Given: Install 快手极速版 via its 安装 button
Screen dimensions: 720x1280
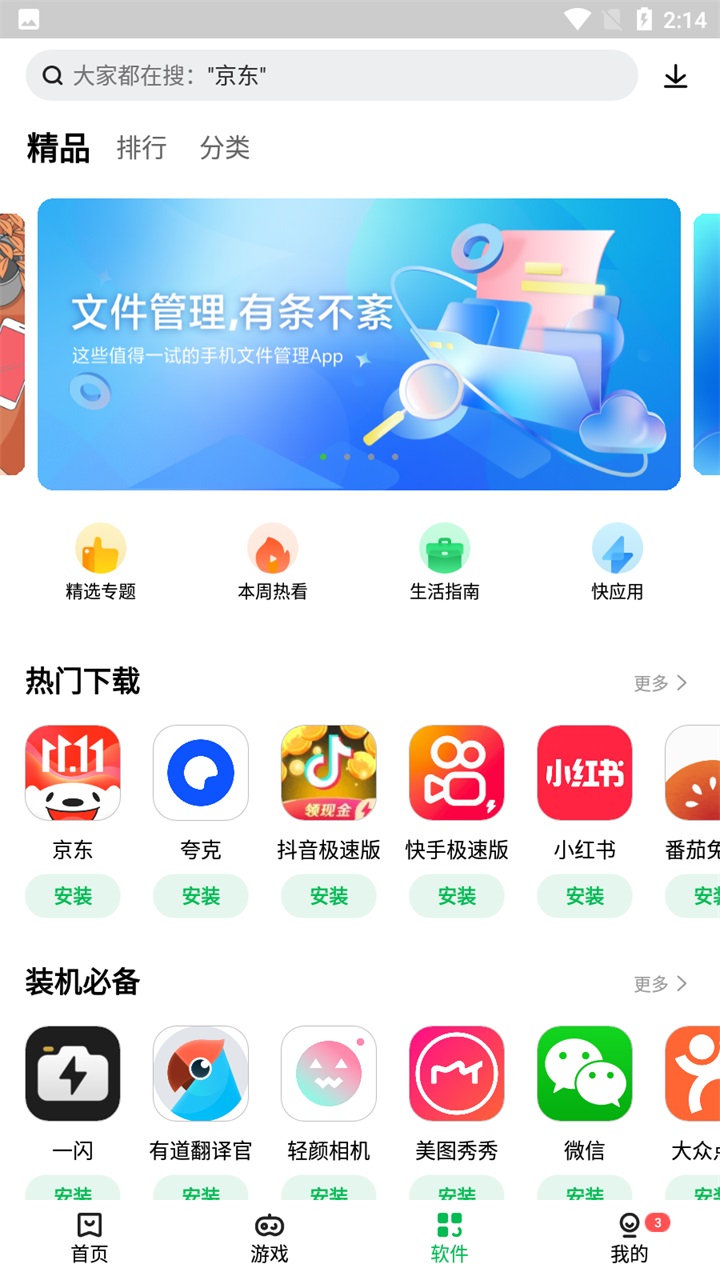Looking at the screenshot, I should [457, 896].
